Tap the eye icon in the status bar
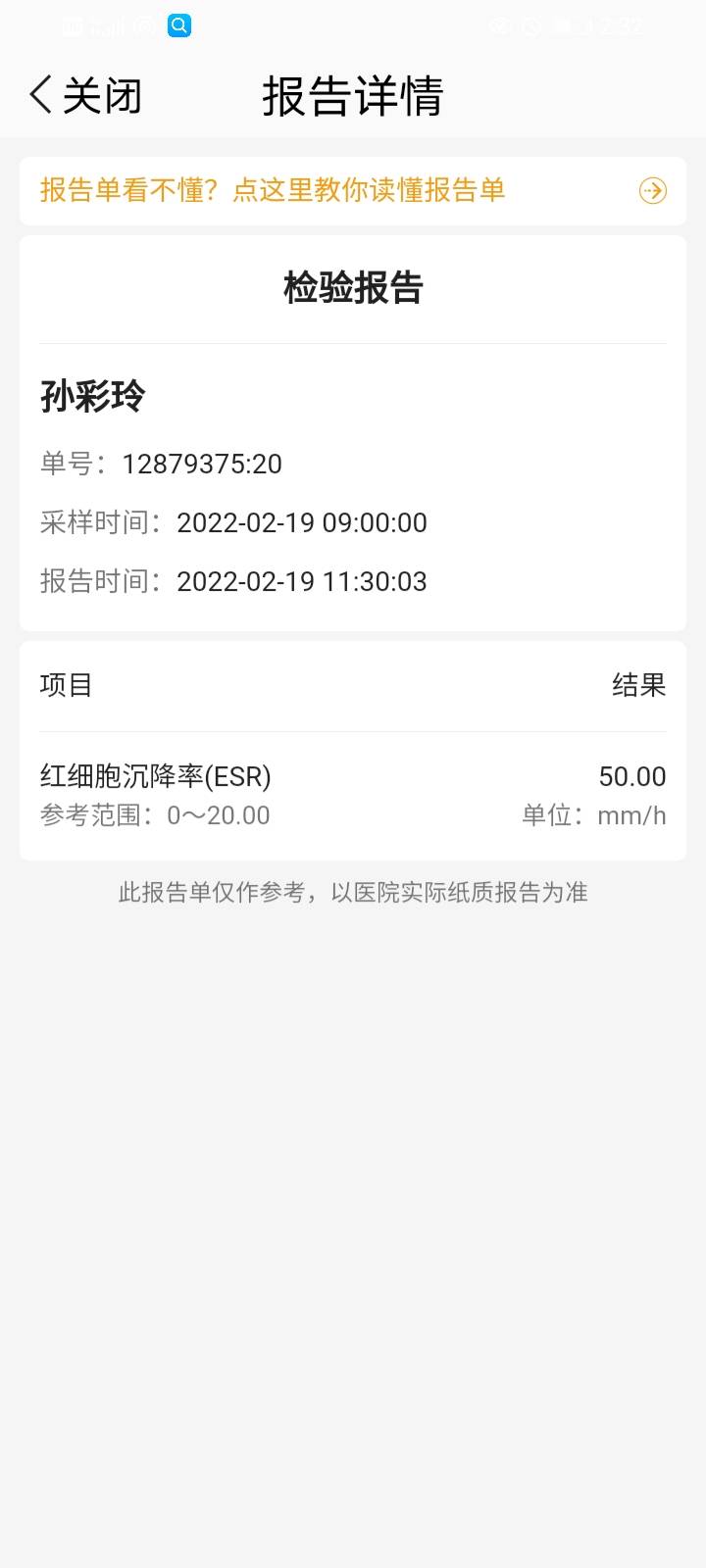The image size is (706, 1568). pyautogui.click(x=499, y=24)
